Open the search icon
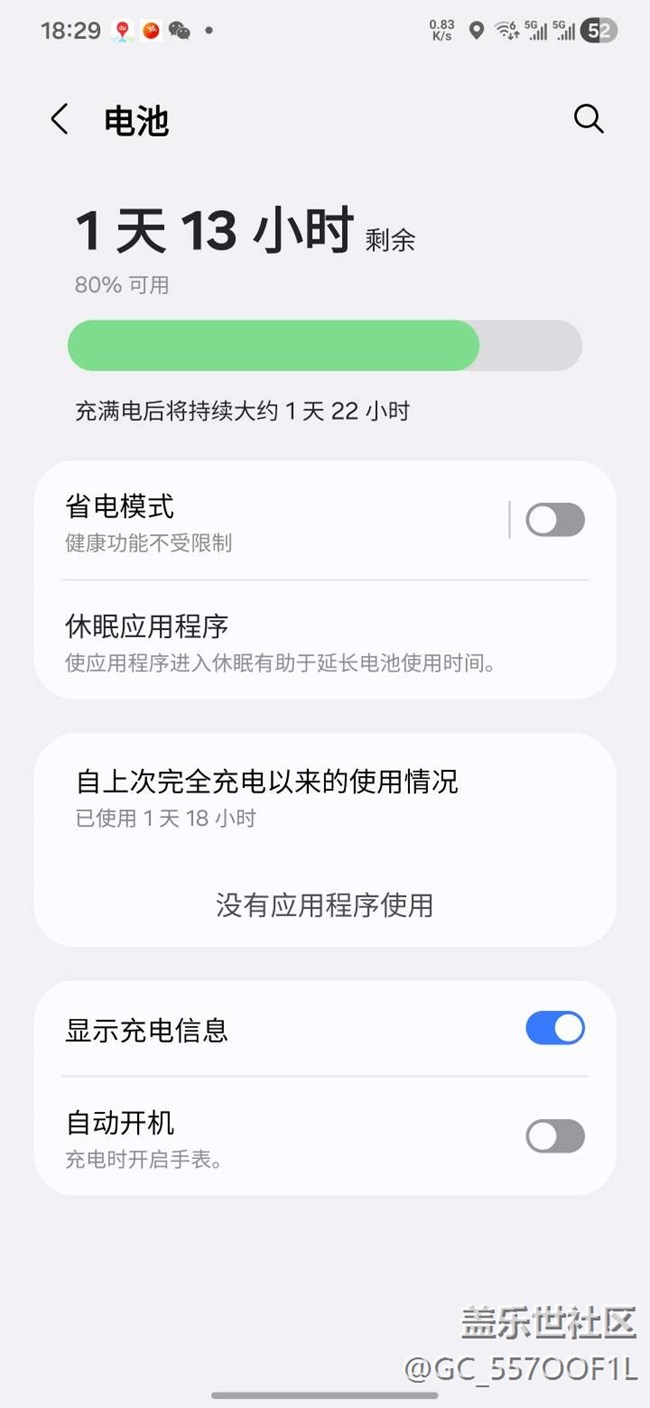 tap(588, 120)
